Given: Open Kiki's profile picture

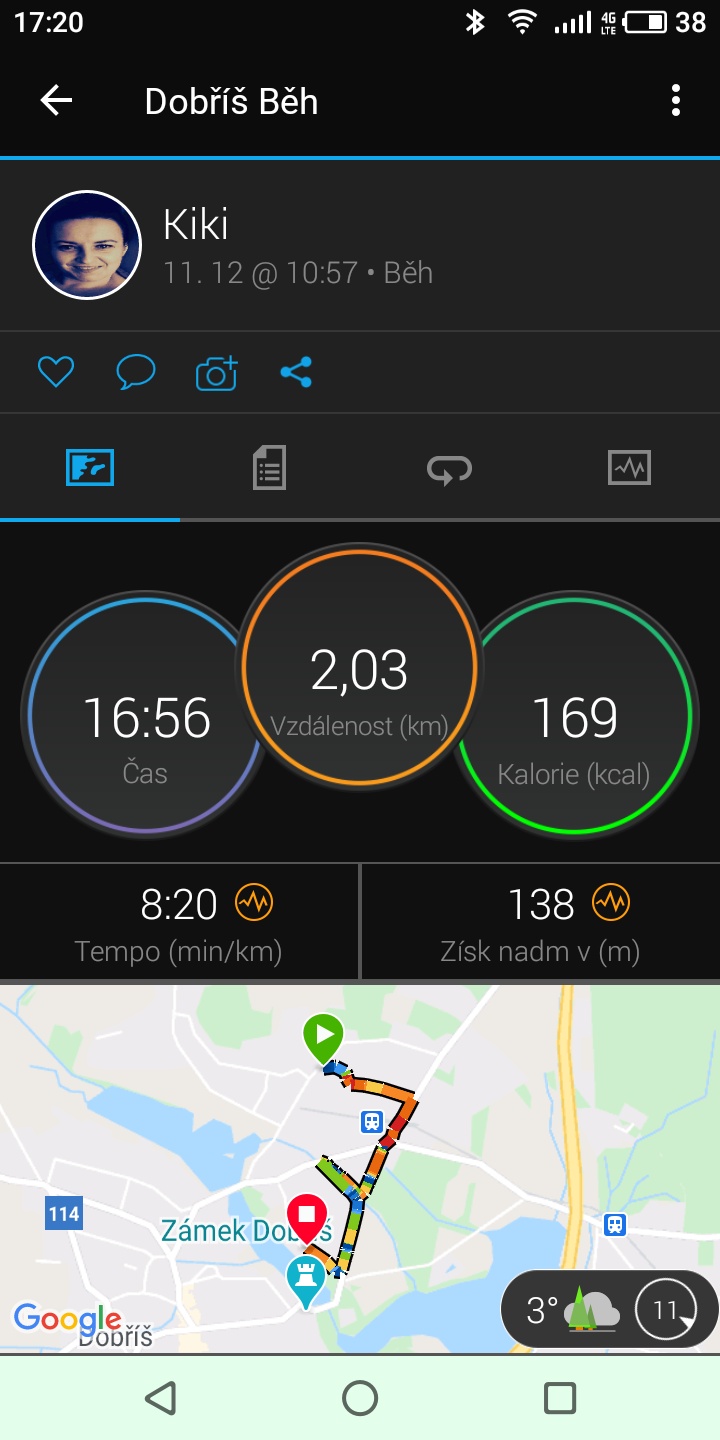Looking at the screenshot, I should coord(87,245).
